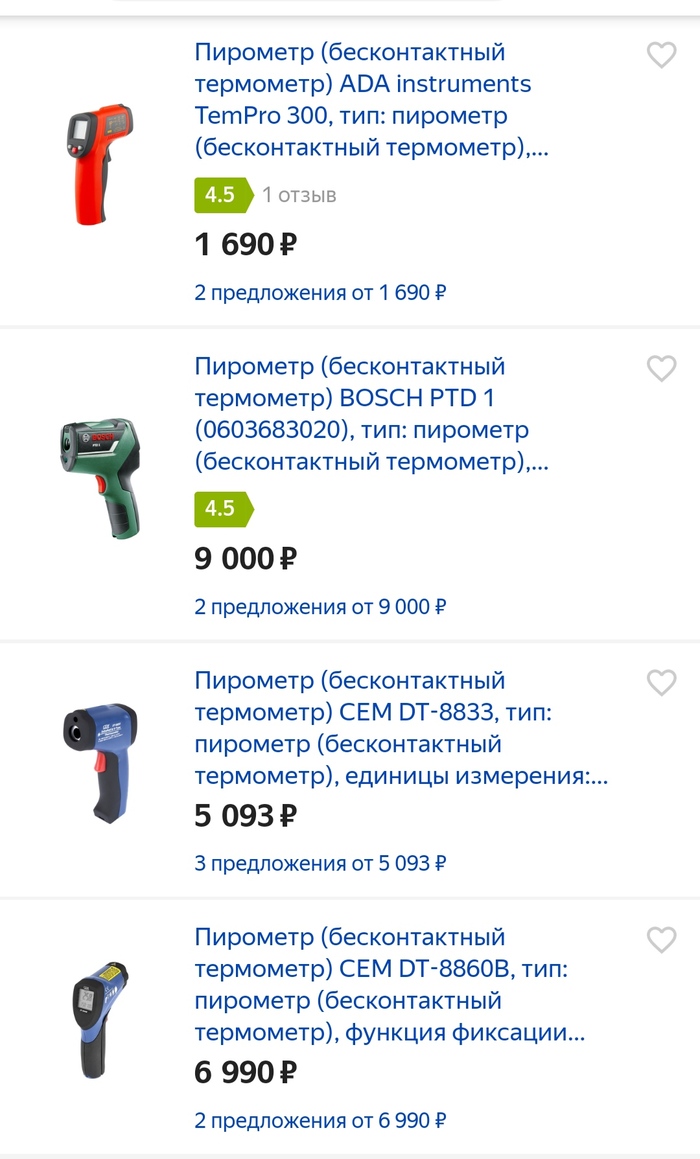
Task: Save CEM DT-8860B pyrometer to wishlist
Action: point(661,940)
